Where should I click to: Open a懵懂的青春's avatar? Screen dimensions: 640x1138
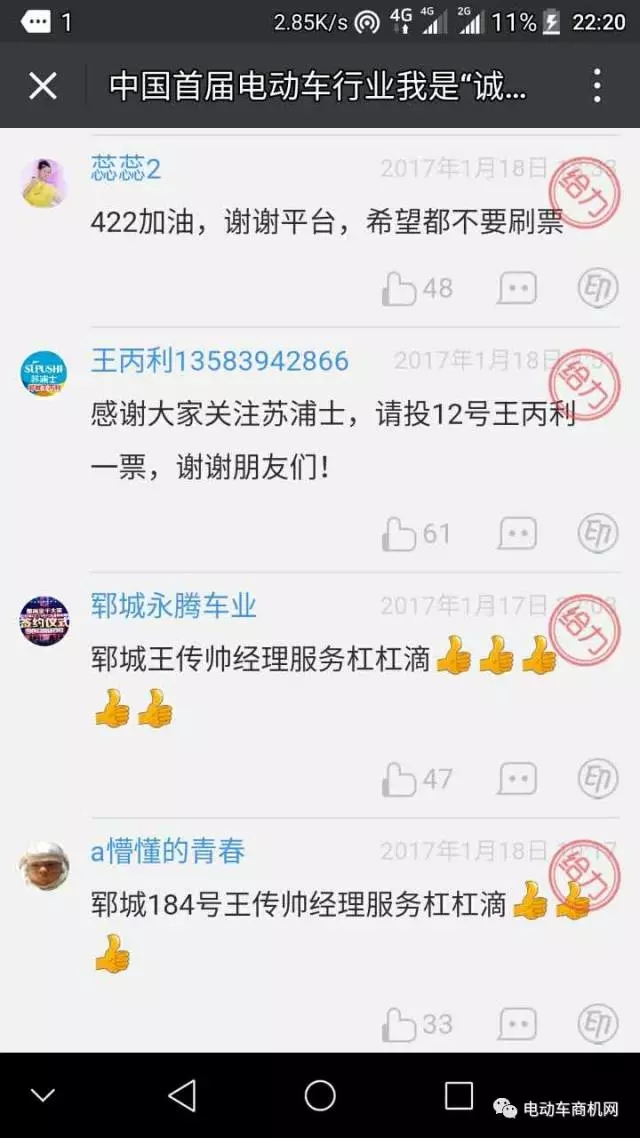point(44,866)
